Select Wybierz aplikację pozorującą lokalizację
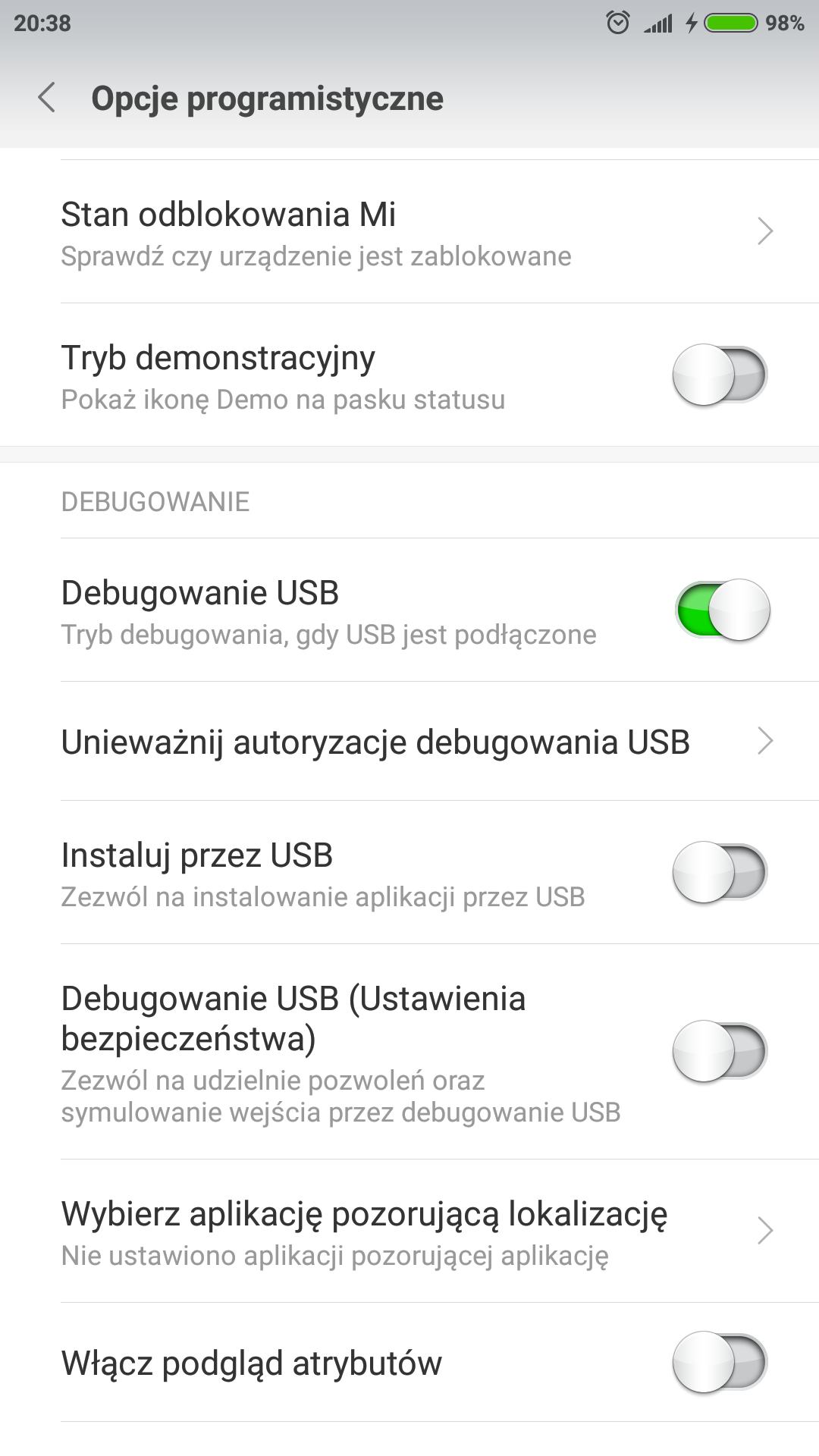This screenshot has width=819, height=1456. [409, 1232]
